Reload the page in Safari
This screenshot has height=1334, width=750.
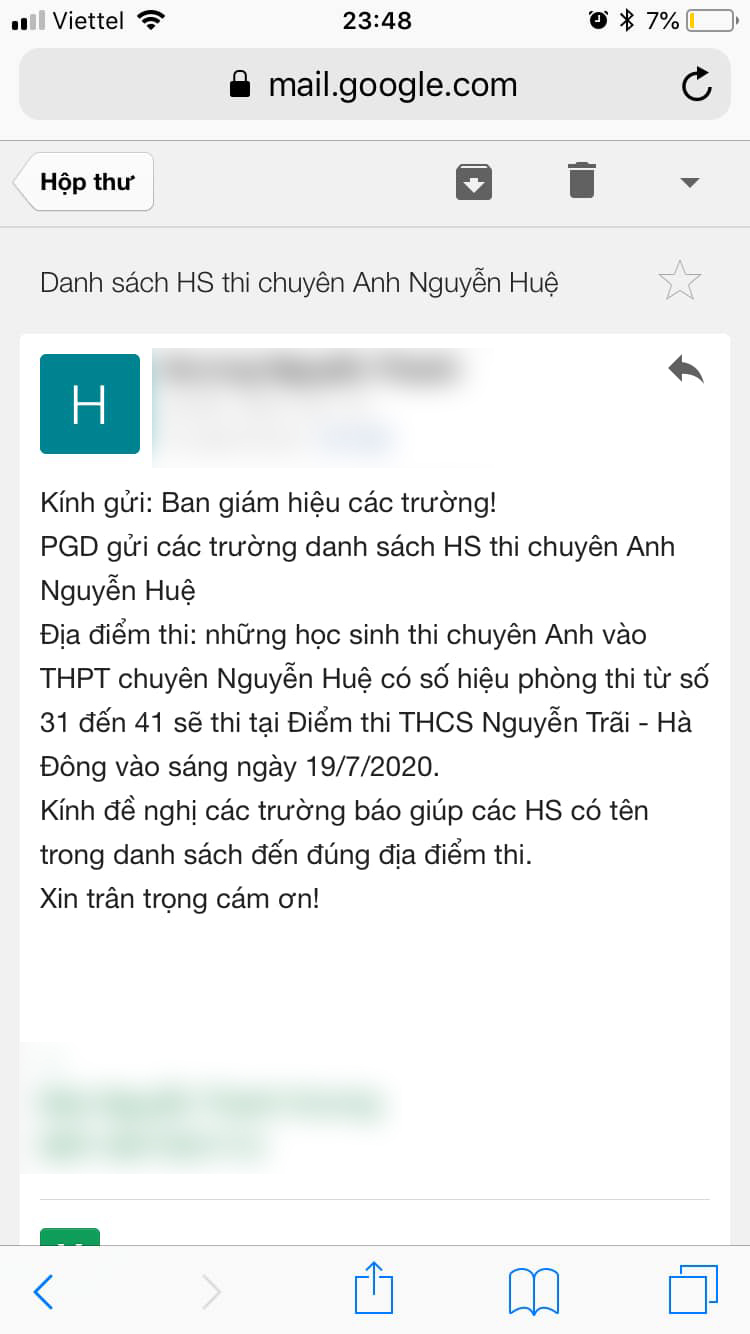click(697, 86)
